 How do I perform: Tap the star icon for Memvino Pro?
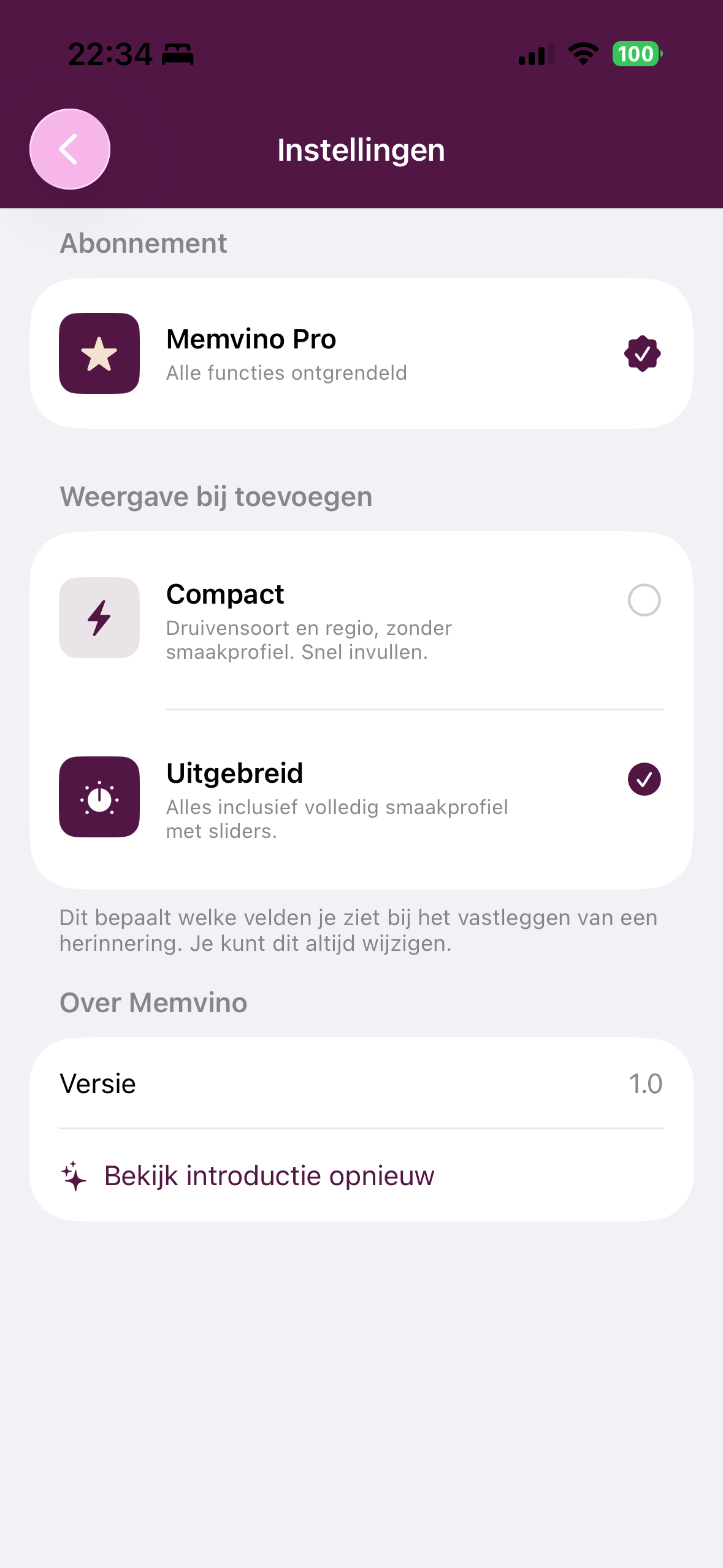(x=99, y=353)
